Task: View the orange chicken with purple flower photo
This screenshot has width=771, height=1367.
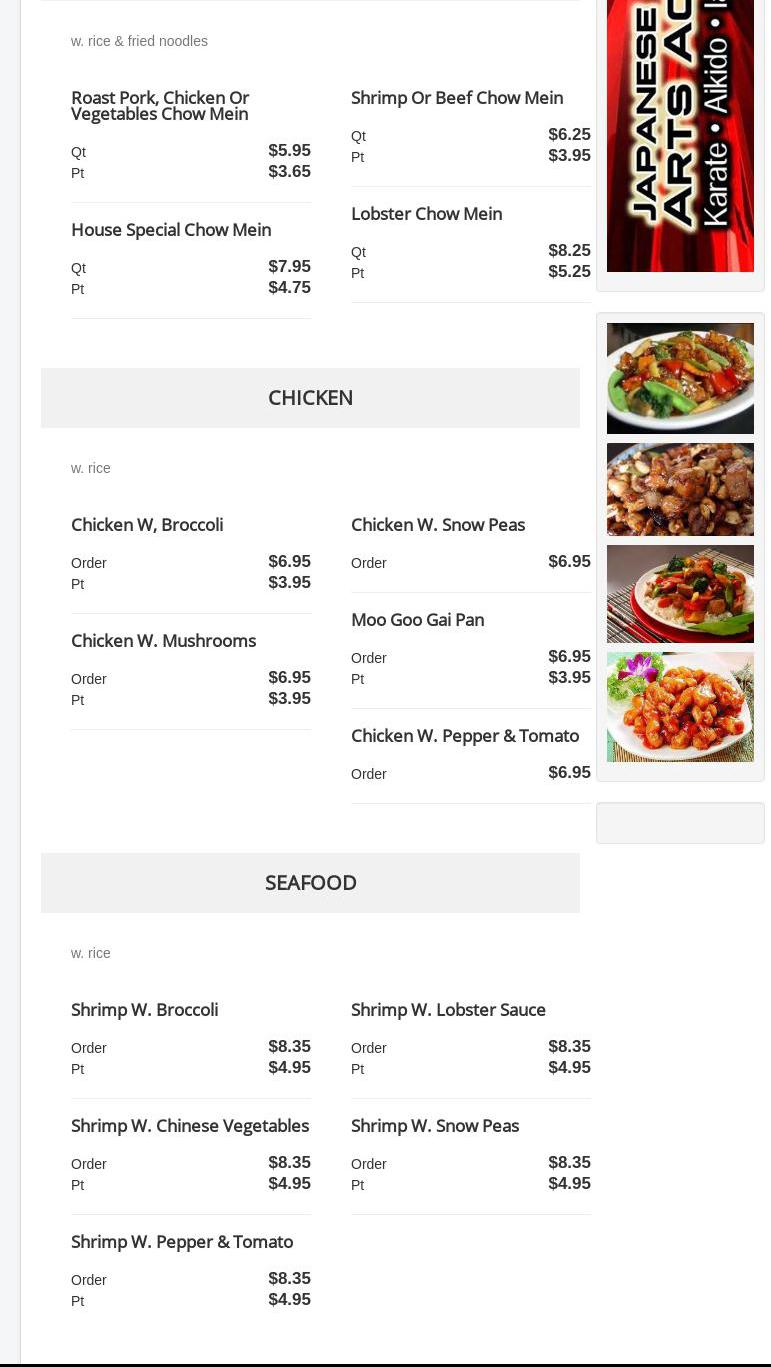Action: pos(680,707)
